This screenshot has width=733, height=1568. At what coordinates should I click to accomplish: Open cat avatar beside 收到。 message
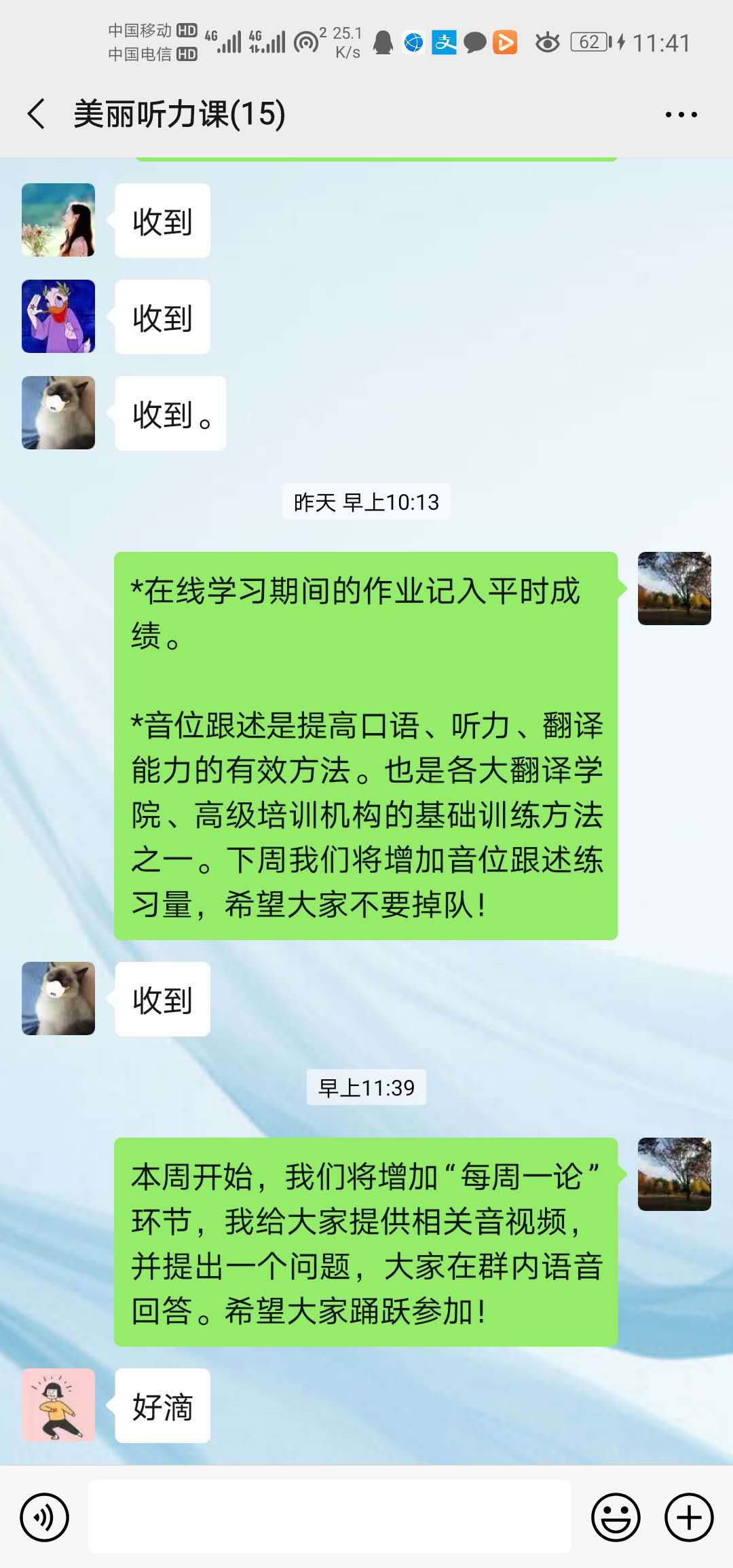[58, 413]
